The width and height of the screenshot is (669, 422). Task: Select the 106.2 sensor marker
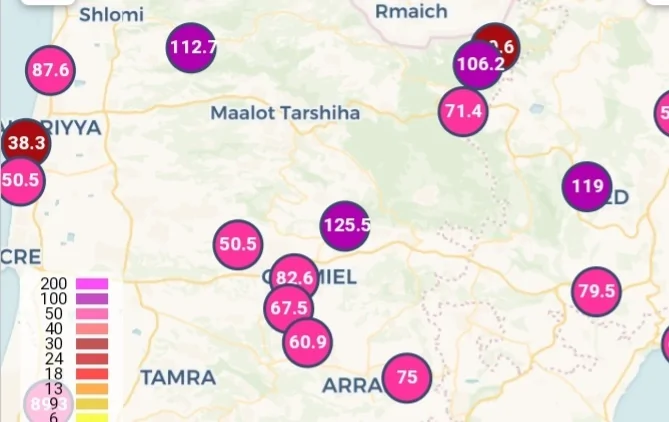click(479, 65)
